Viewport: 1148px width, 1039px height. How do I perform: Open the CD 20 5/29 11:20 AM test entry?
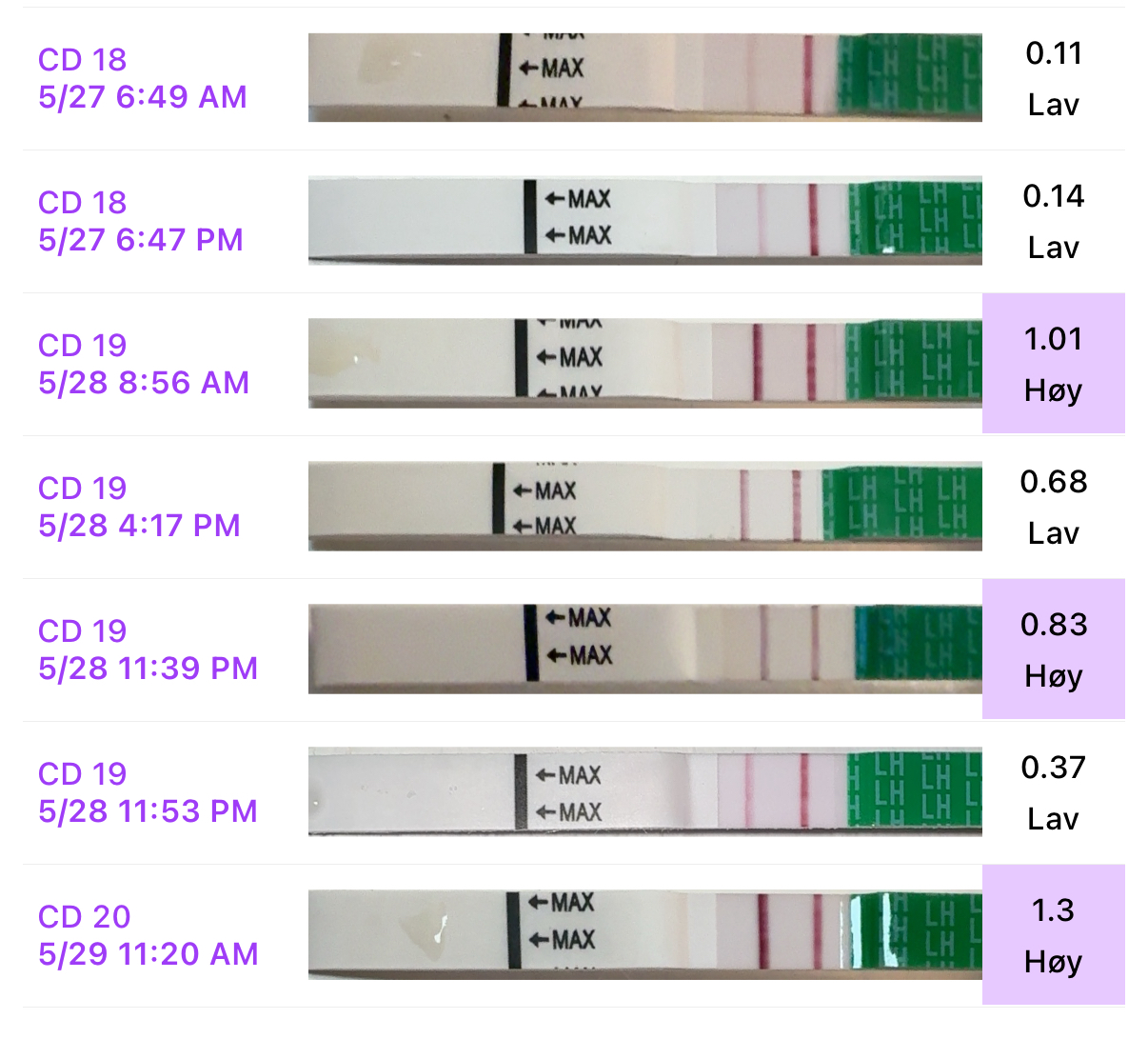coord(148,935)
